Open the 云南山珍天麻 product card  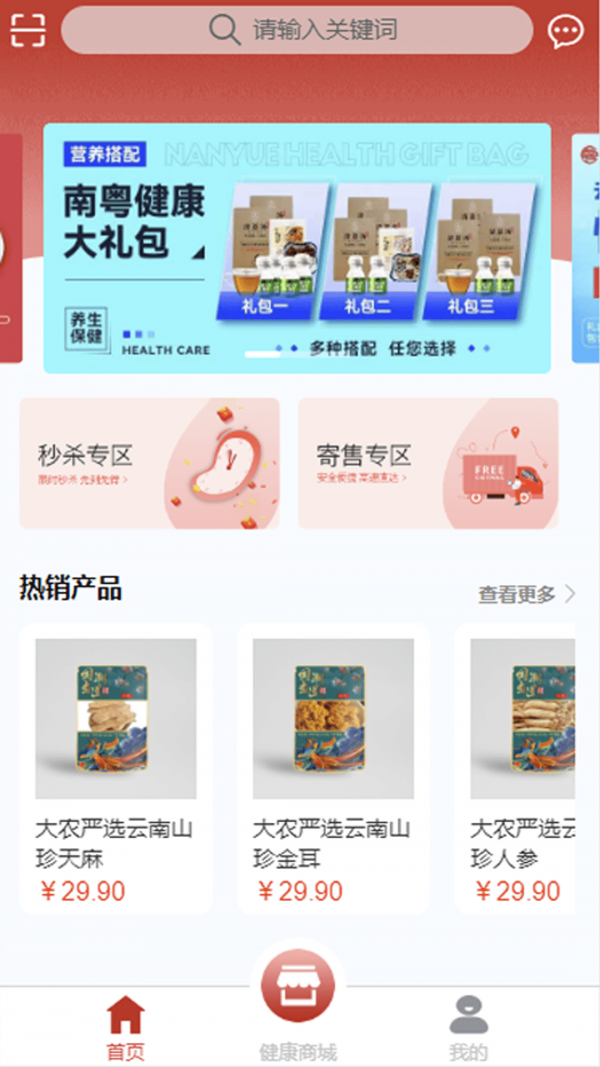(x=116, y=768)
